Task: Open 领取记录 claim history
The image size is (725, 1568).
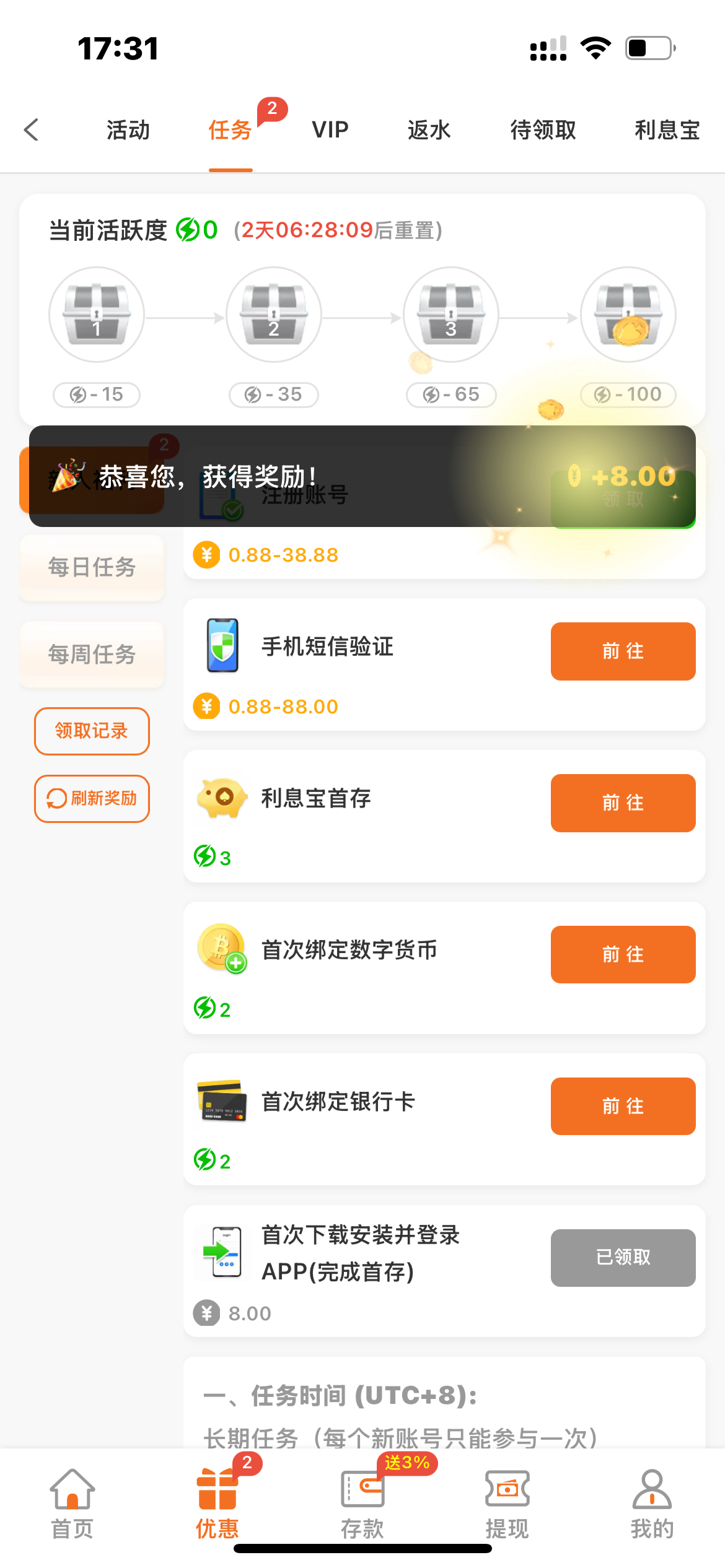Action: click(x=92, y=731)
